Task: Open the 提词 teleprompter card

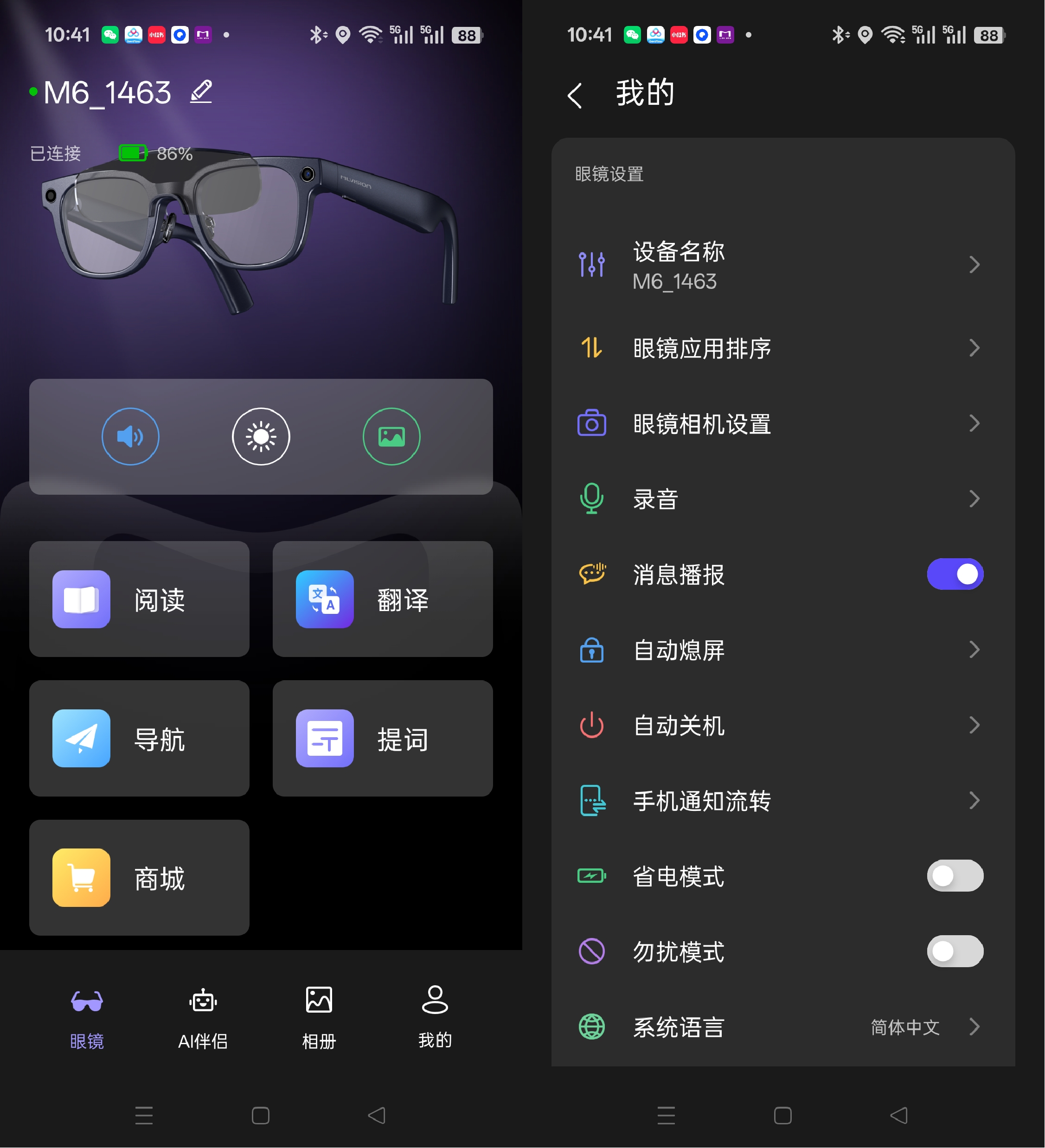Action: (x=382, y=738)
